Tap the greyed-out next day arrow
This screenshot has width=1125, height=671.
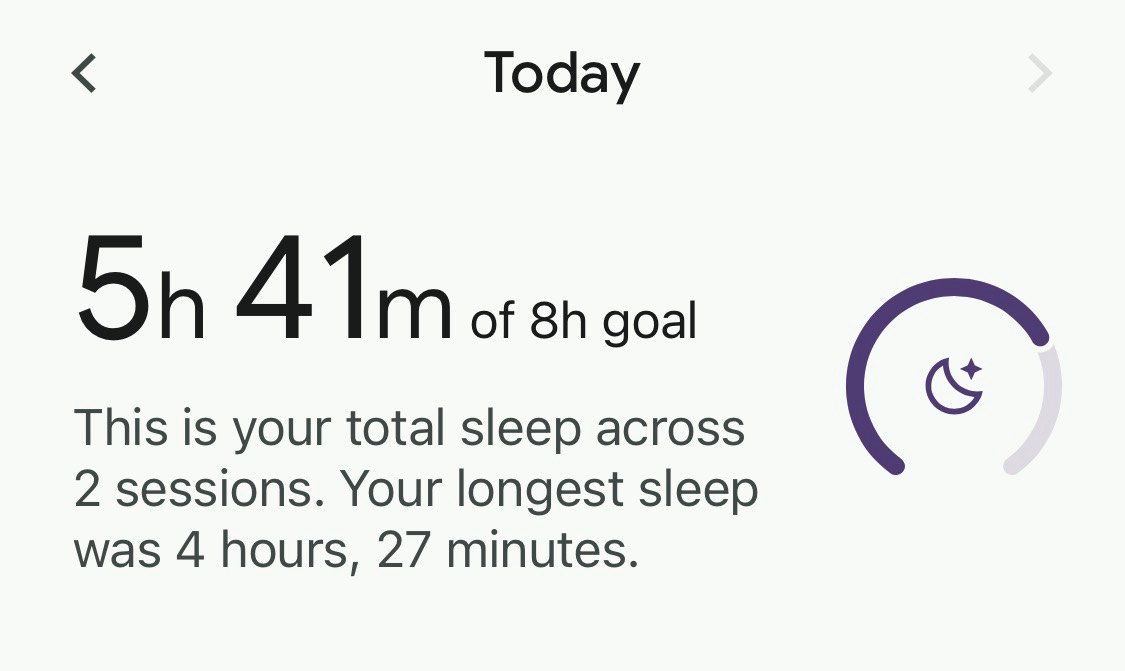point(1040,74)
